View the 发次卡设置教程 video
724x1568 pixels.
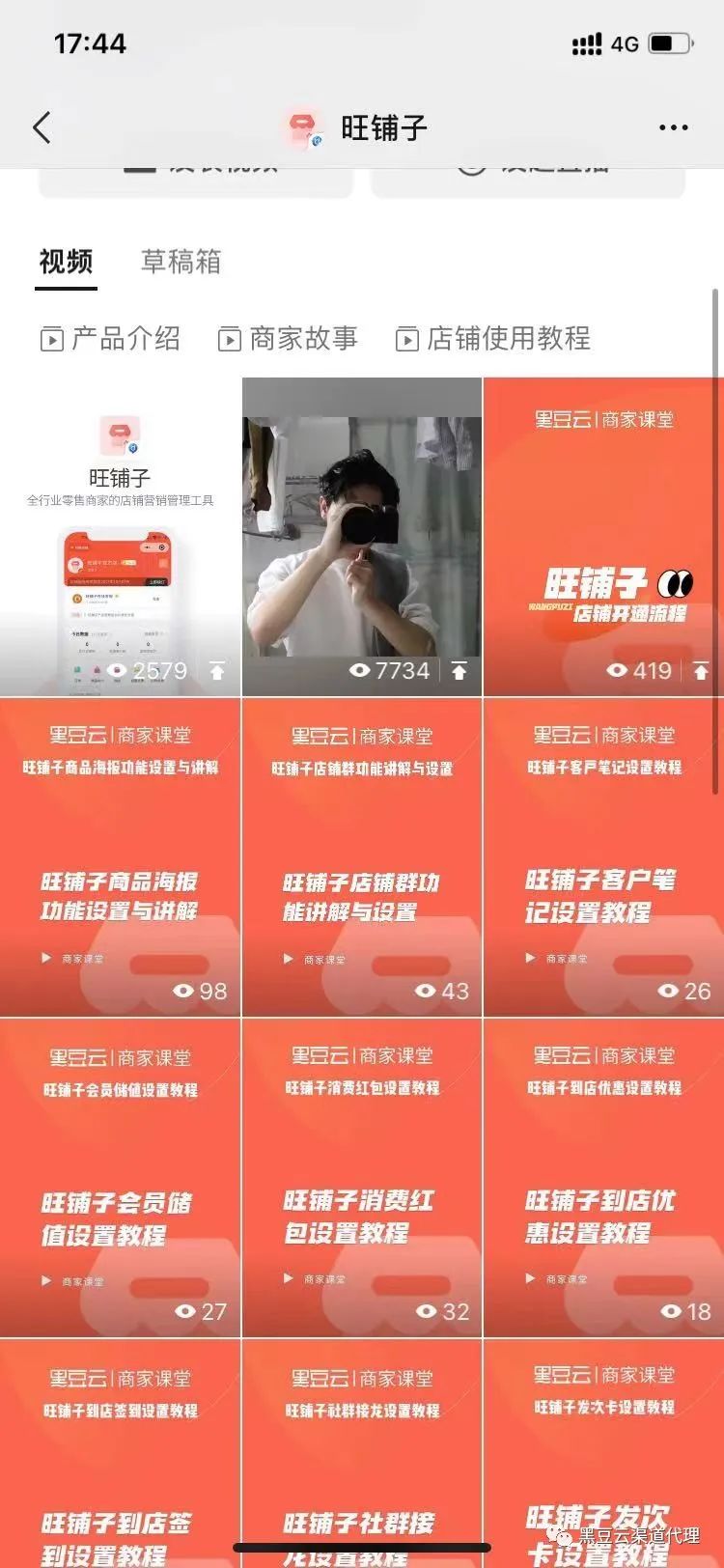pyautogui.click(x=603, y=1458)
